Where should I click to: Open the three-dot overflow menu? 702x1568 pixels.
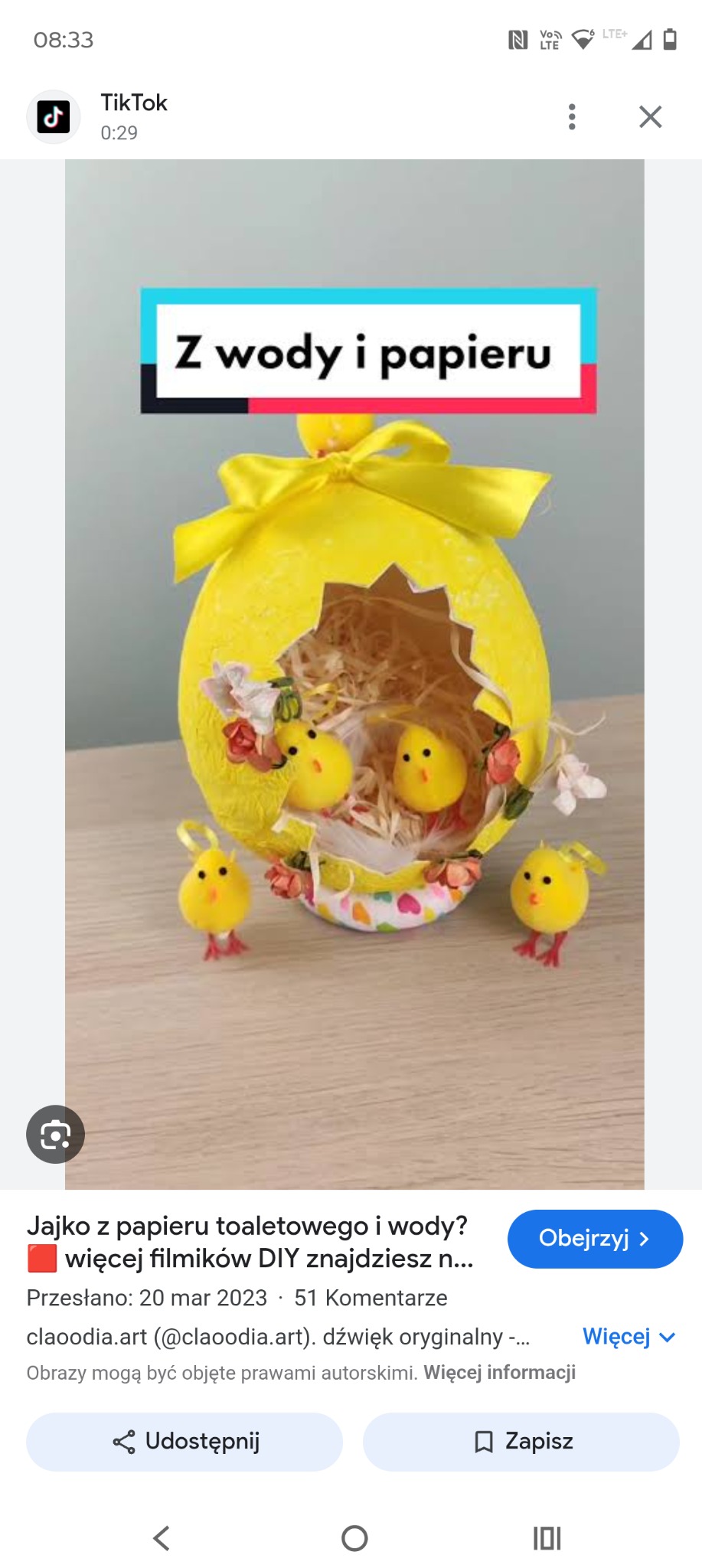(571, 117)
